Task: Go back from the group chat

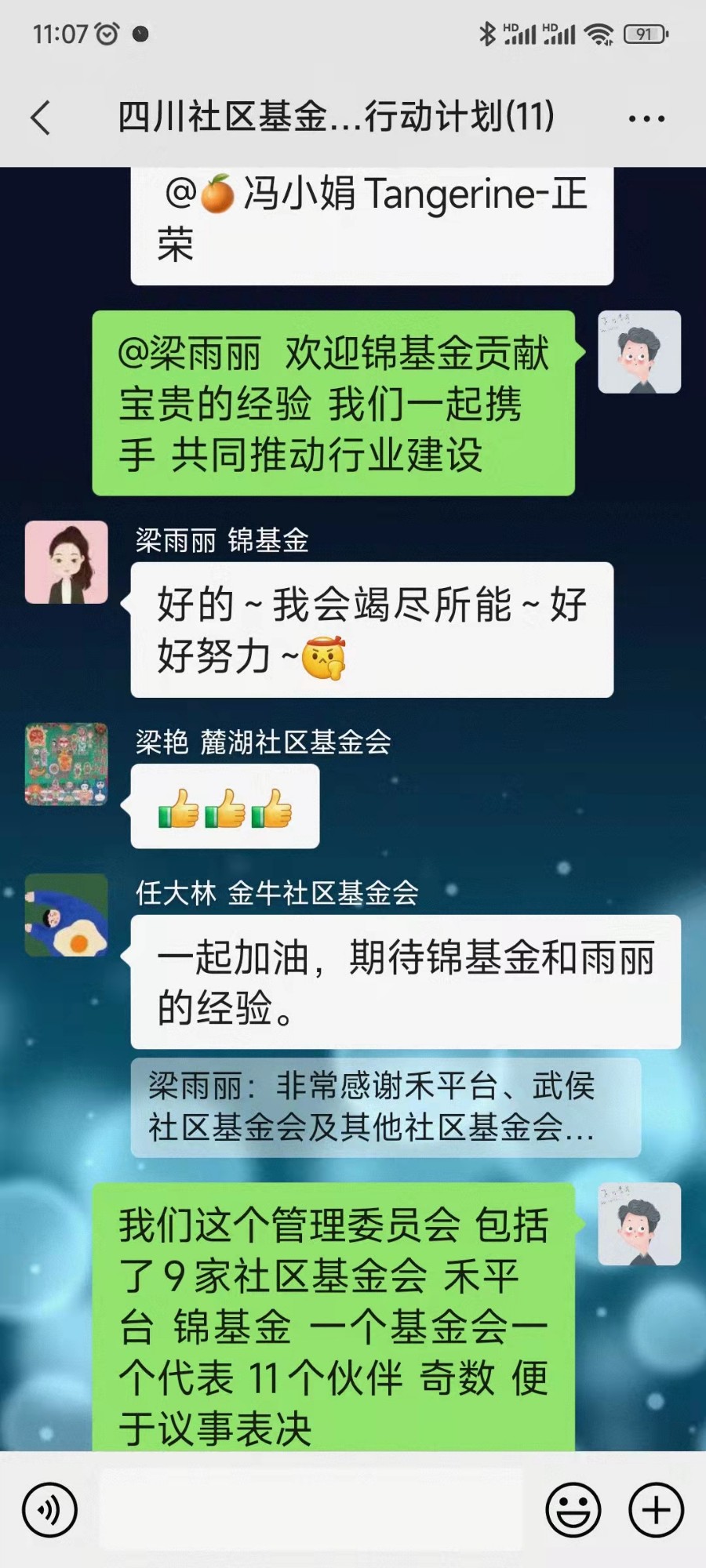Action: [41, 118]
